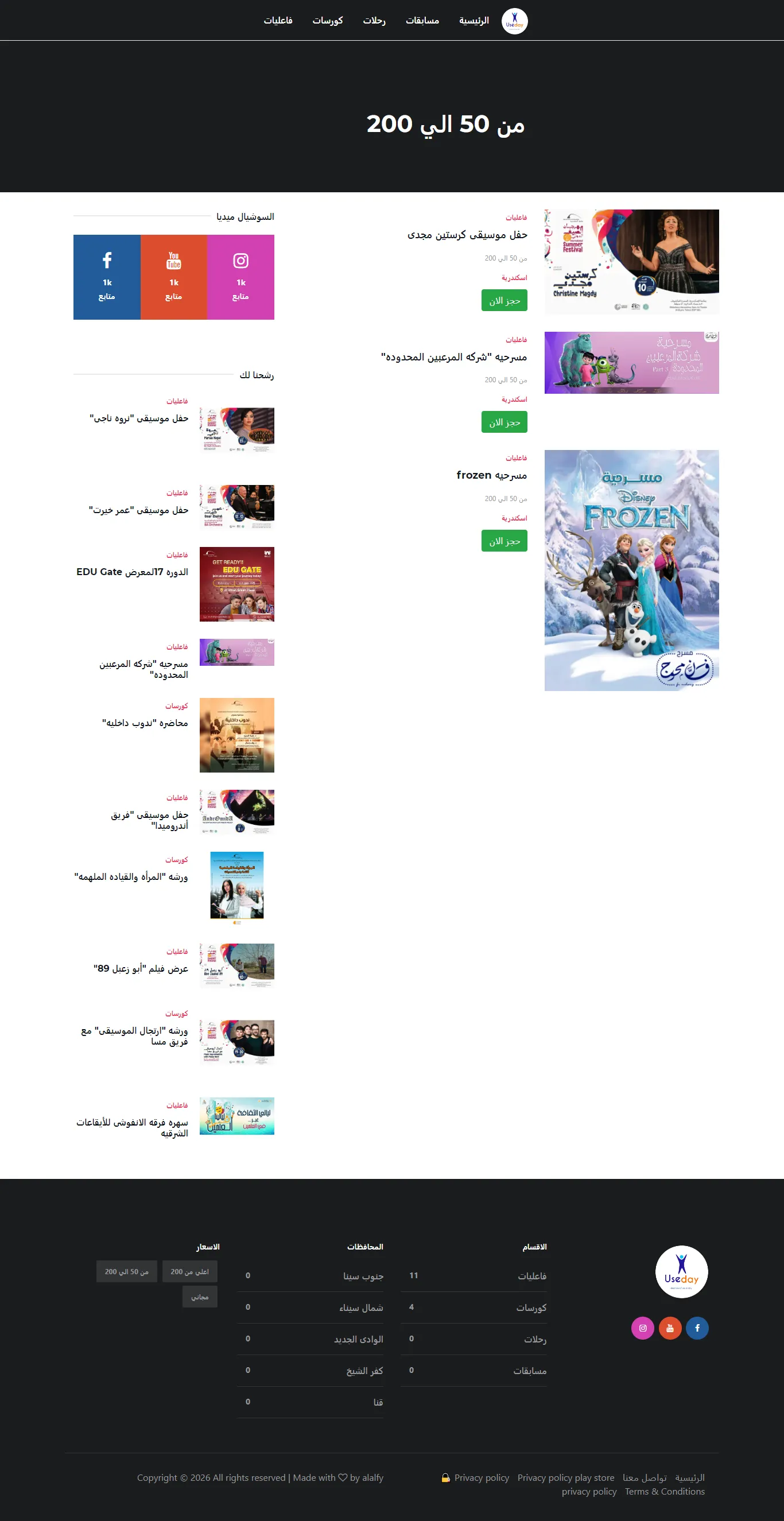784x1521 pixels.
Task: Open the الرئيسية nav link in the header
Action: pyautogui.click(x=473, y=21)
